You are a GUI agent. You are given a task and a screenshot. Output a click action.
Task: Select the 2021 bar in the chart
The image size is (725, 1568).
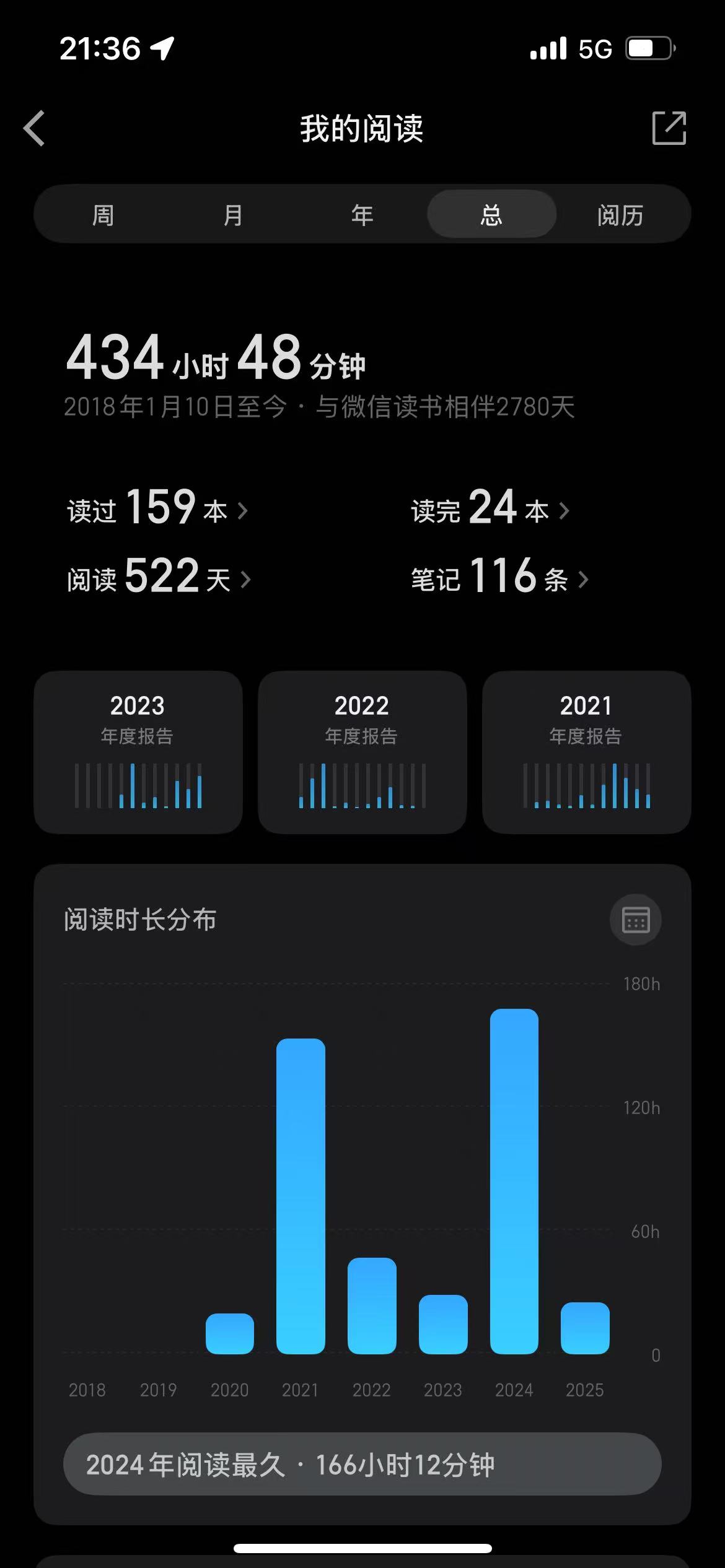(x=301, y=1196)
